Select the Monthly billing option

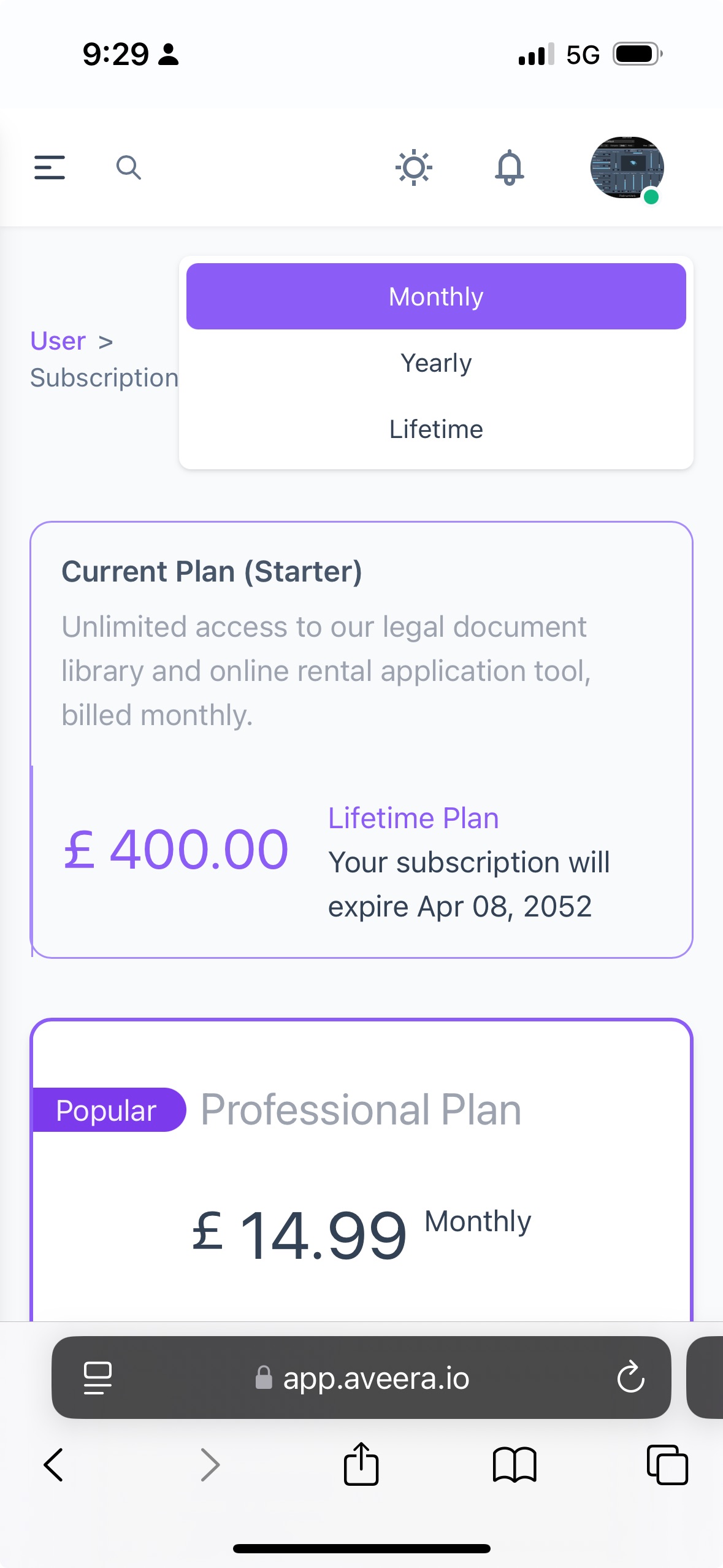tap(436, 296)
